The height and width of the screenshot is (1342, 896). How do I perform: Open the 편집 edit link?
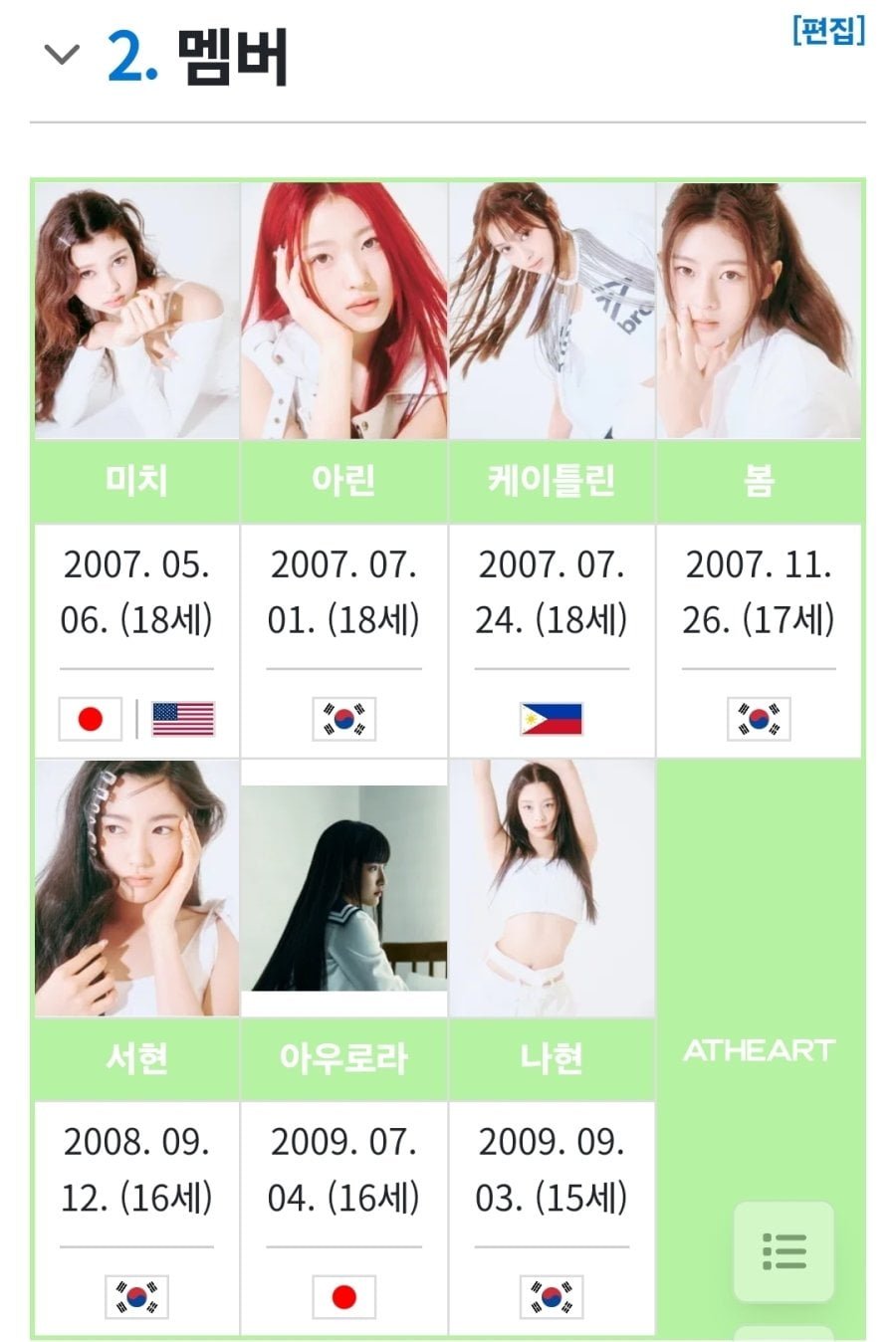click(x=828, y=31)
